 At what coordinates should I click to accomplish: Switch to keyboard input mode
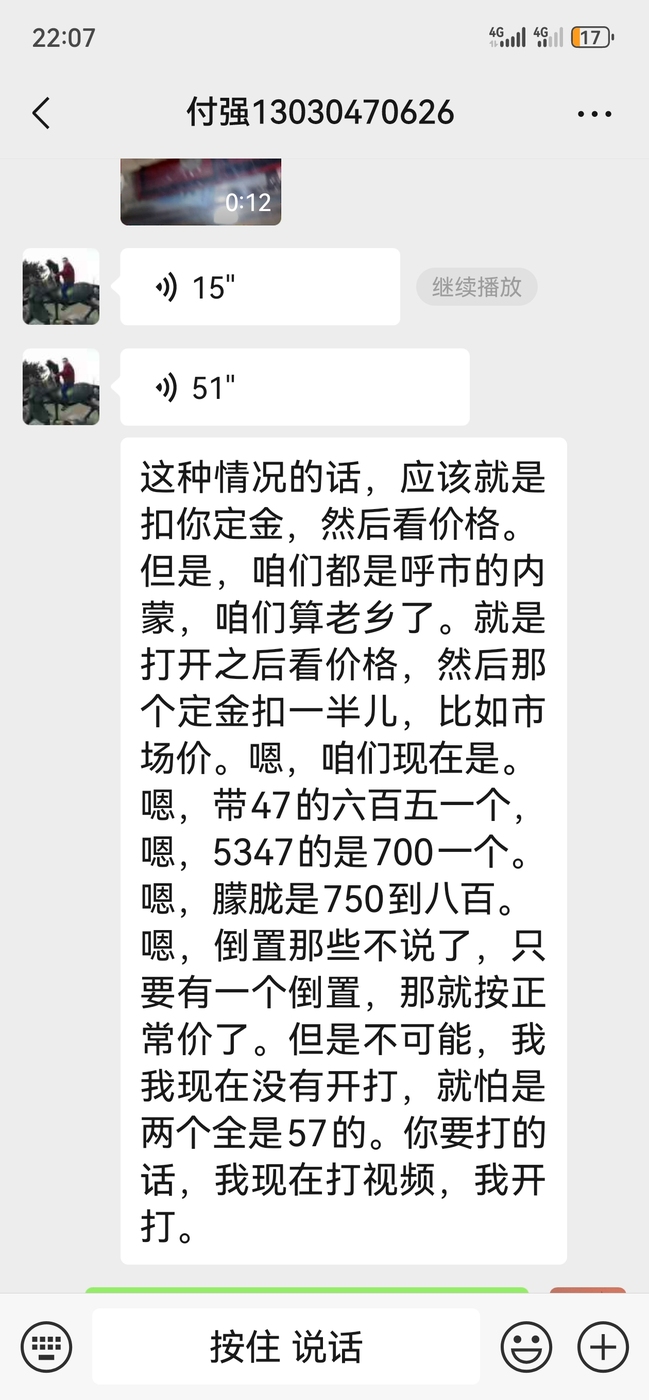coord(46,1347)
